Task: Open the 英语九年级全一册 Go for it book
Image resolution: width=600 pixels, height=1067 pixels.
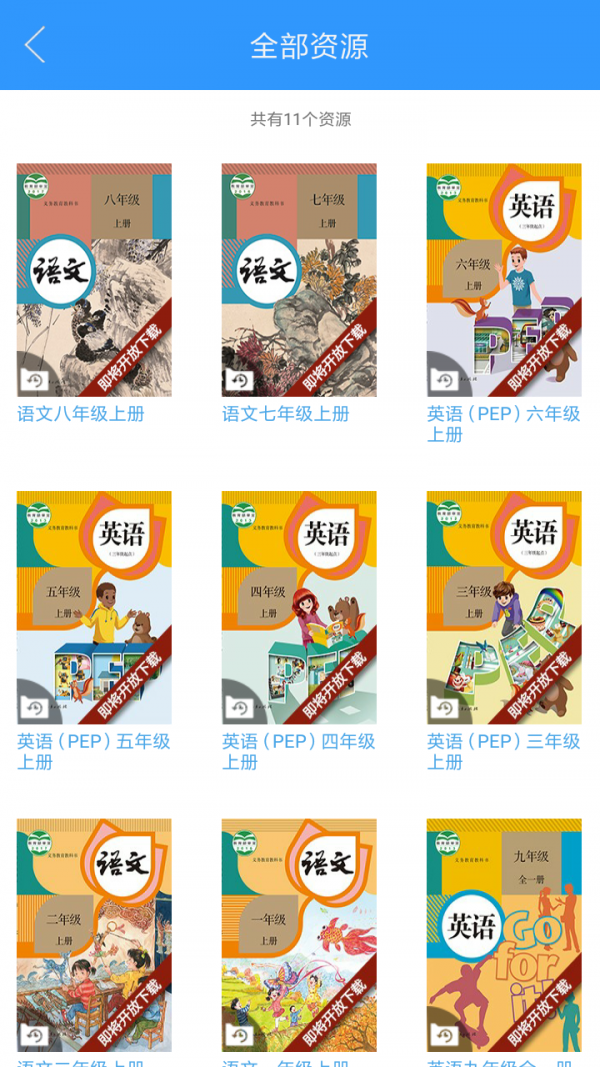Action: (504, 935)
